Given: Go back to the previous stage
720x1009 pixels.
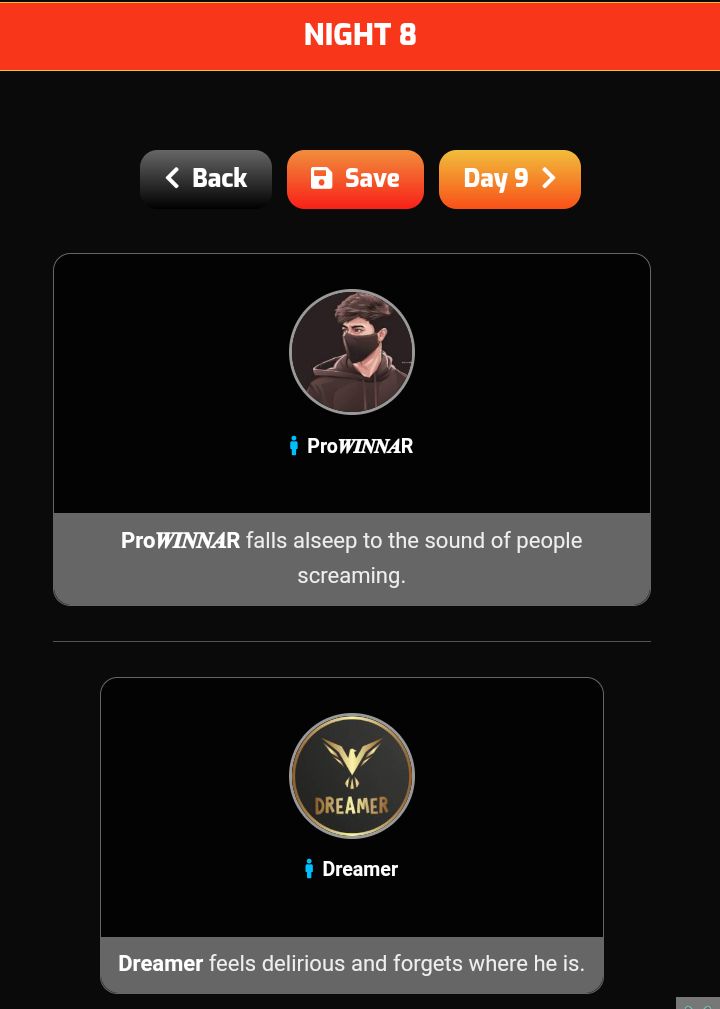Looking at the screenshot, I should [206, 179].
